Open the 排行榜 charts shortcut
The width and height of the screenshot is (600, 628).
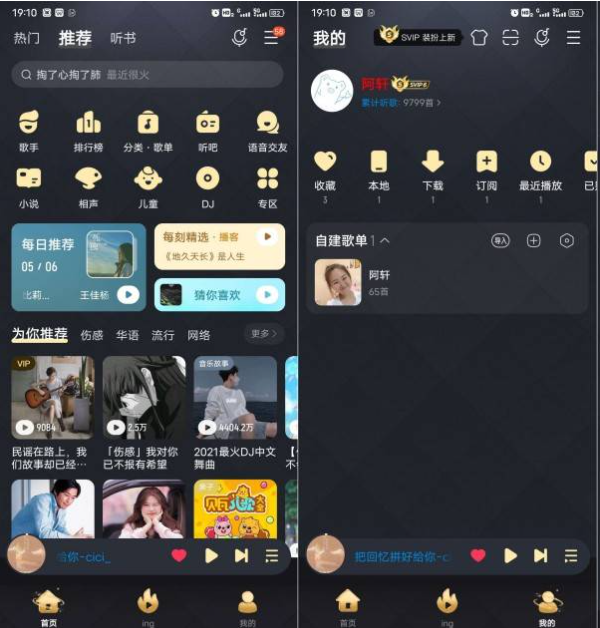coord(88,129)
